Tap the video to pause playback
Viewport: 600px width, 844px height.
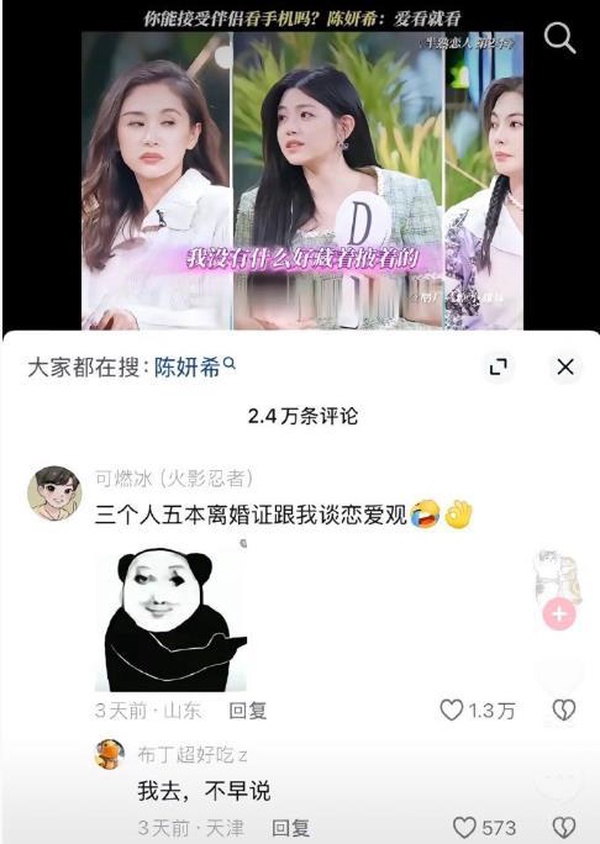(x=300, y=180)
